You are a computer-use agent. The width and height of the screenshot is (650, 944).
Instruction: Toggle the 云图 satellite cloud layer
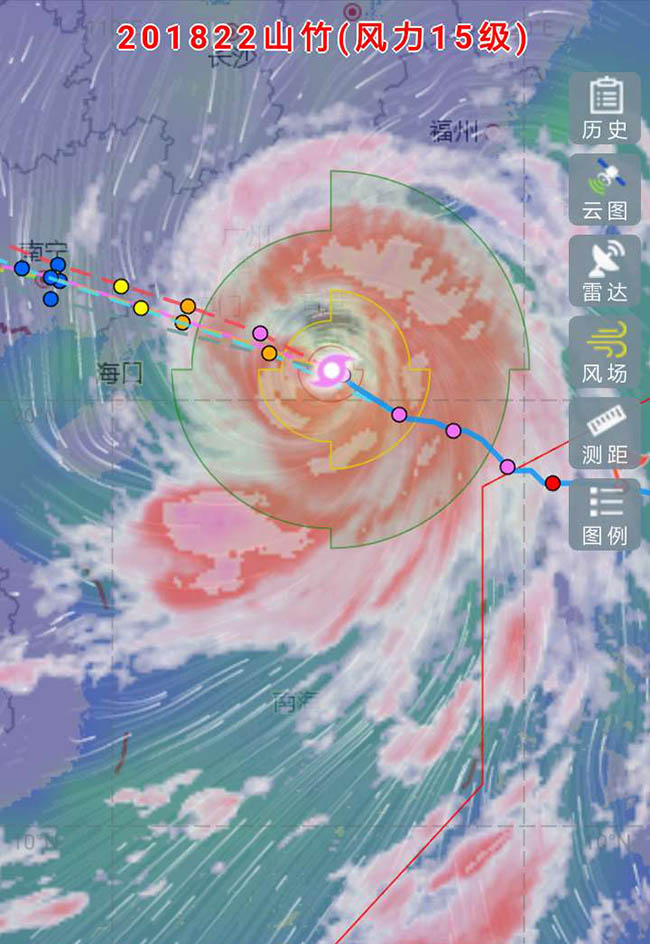pyautogui.click(x=605, y=189)
